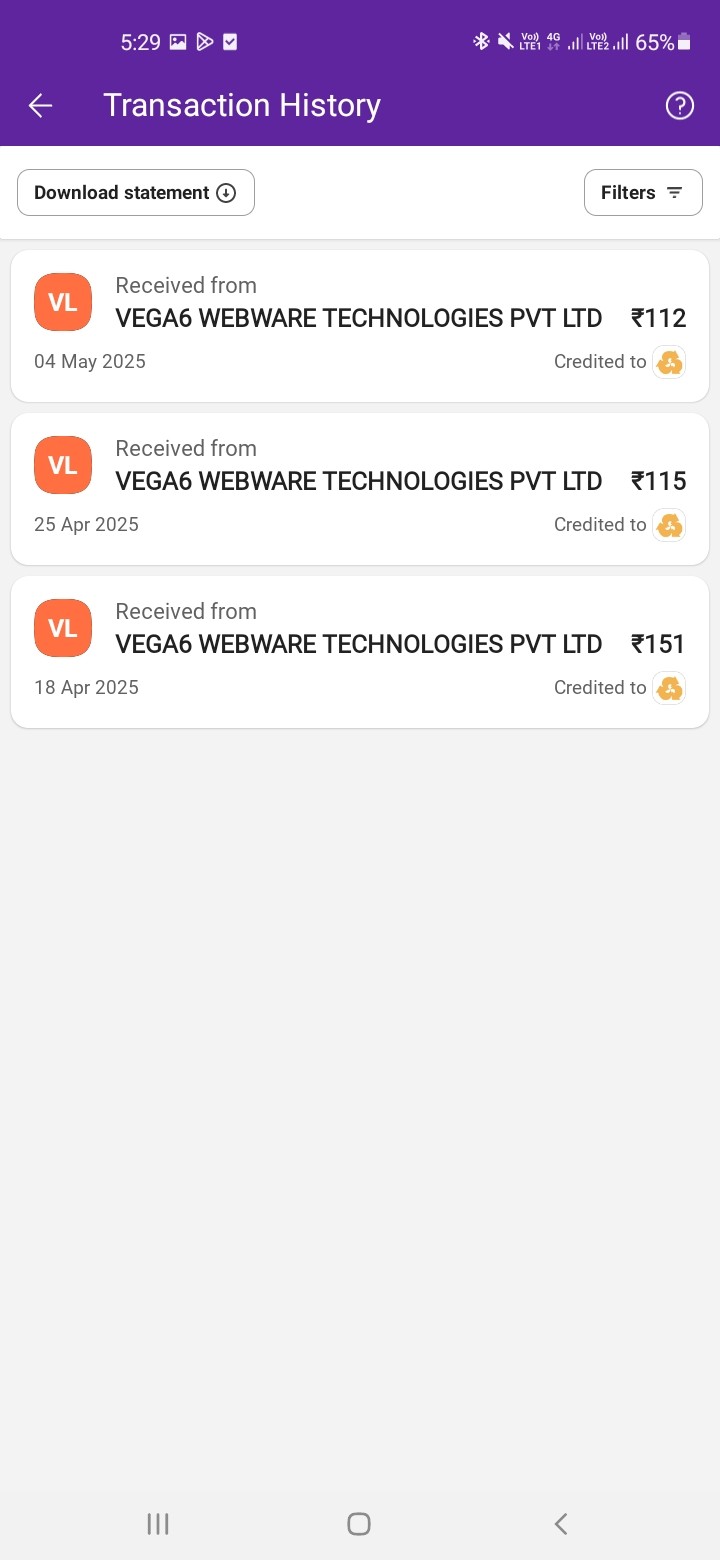Go back from Transaction History
The width and height of the screenshot is (720, 1560).
(40, 106)
